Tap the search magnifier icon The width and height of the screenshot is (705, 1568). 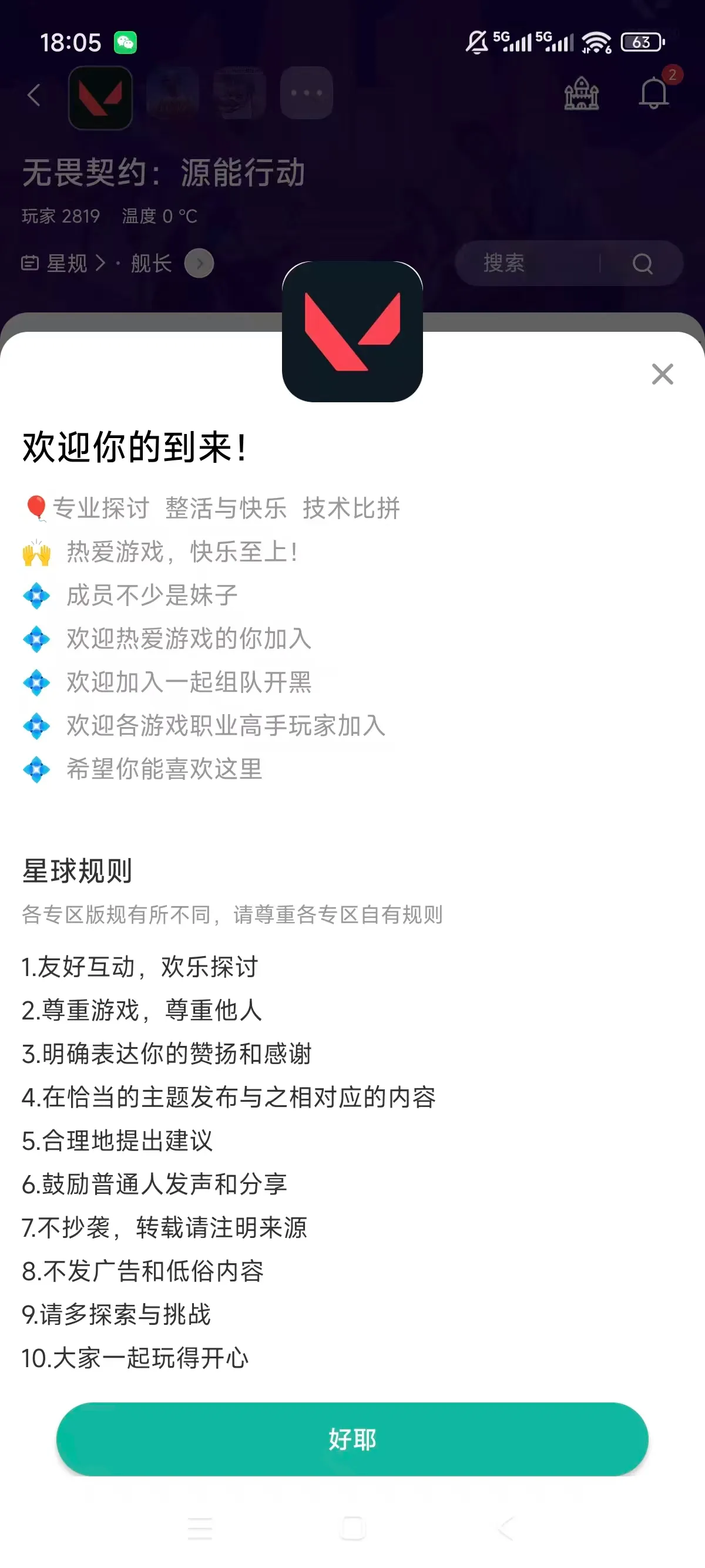click(x=641, y=263)
